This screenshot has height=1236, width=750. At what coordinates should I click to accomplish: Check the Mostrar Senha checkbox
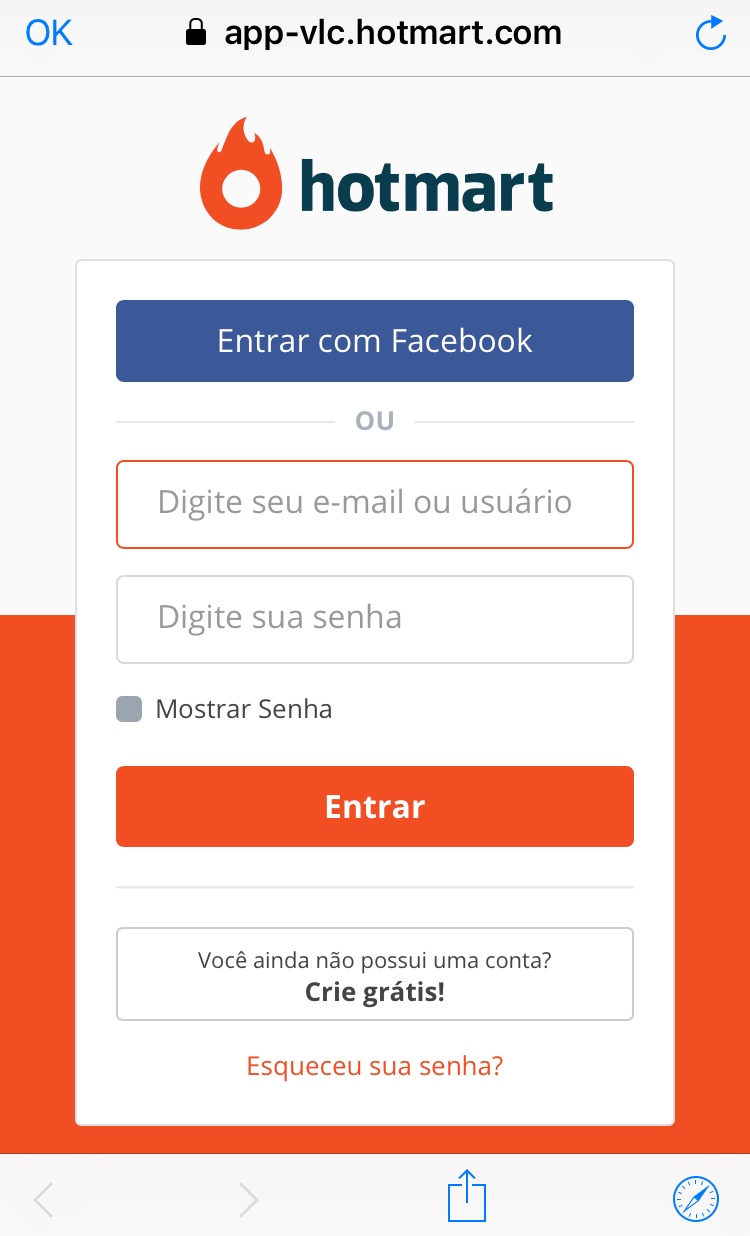tap(129, 710)
